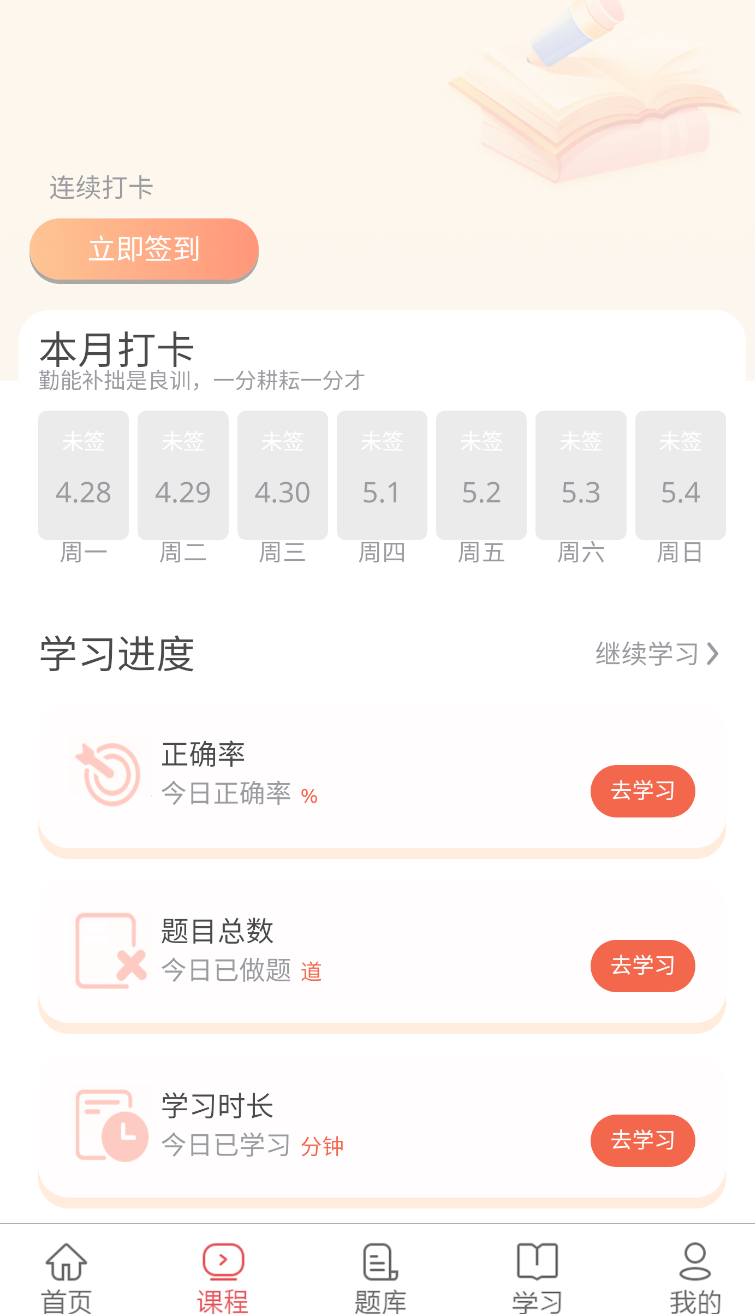The height and width of the screenshot is (1314, 755).
Task: Open the 我的 profile icon
Action: click(694, 1262)
